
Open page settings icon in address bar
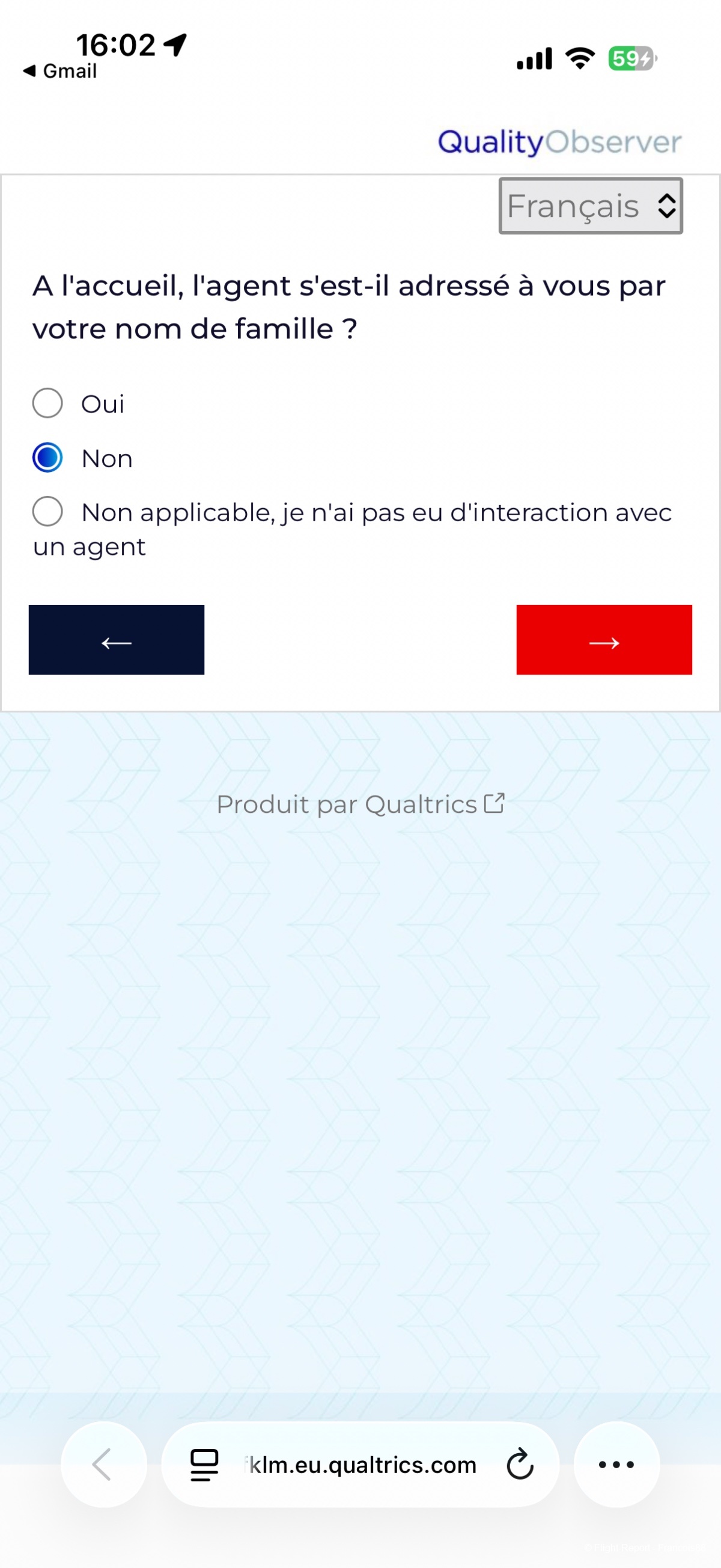[204, 1464]
